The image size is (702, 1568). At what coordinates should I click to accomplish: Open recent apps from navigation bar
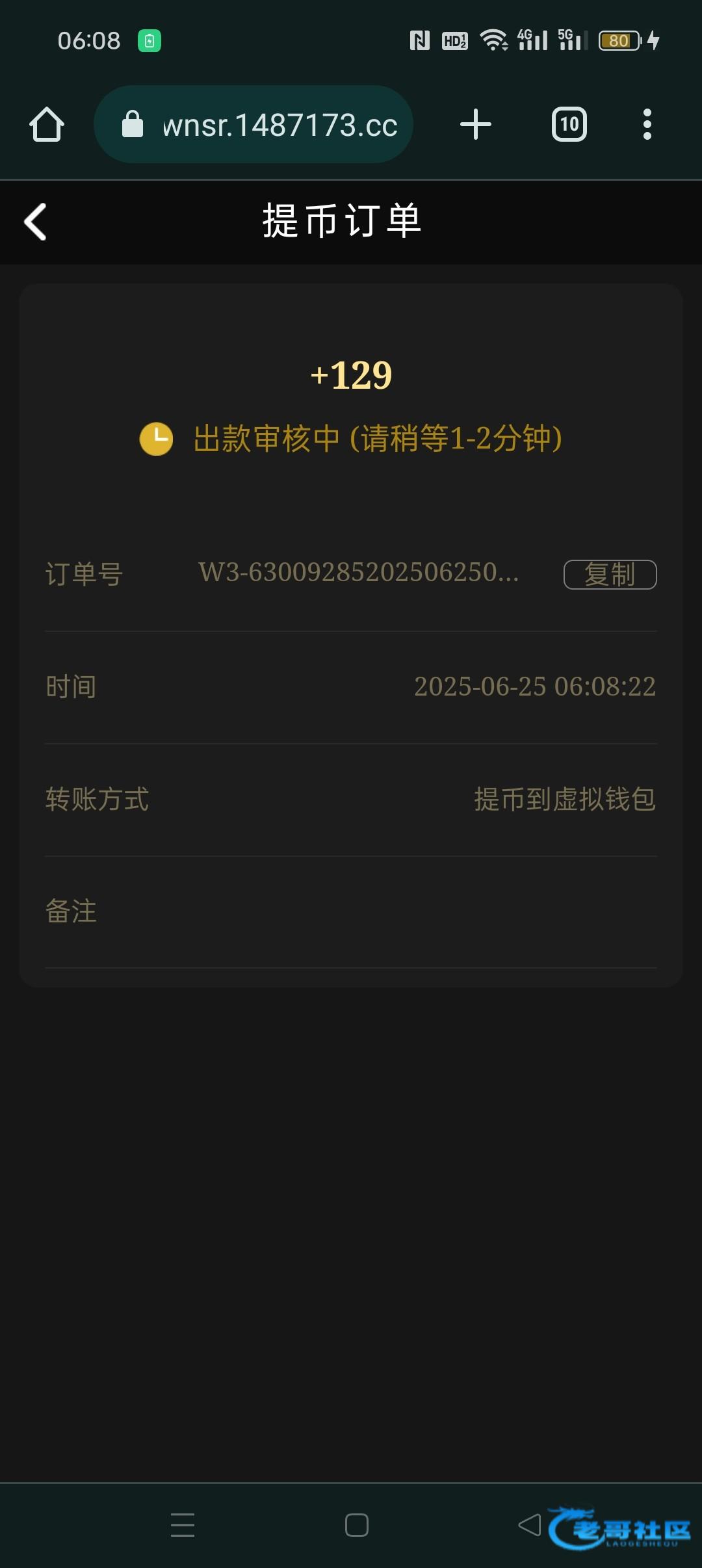point(183,1525)
